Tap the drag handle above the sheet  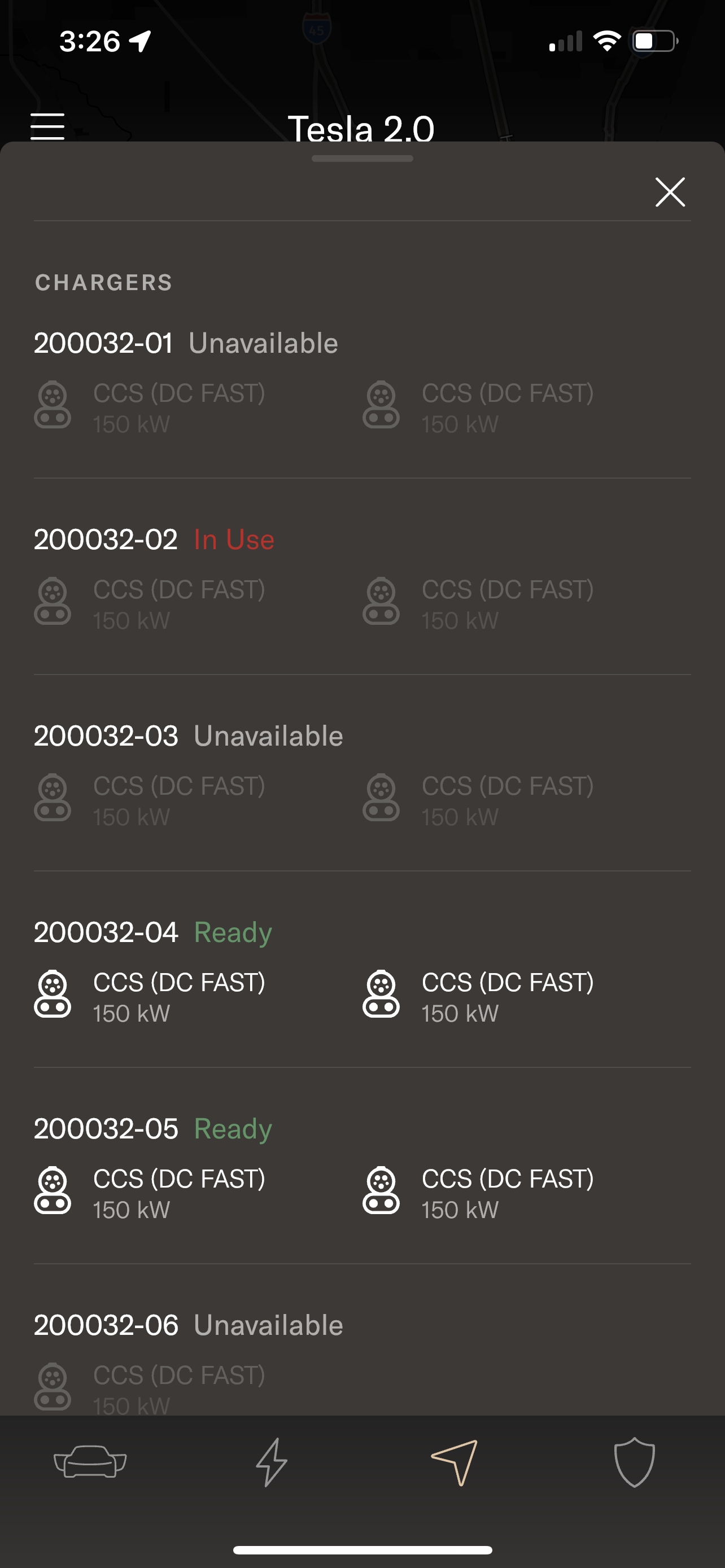pyautogui.click(x=362, y=157)
